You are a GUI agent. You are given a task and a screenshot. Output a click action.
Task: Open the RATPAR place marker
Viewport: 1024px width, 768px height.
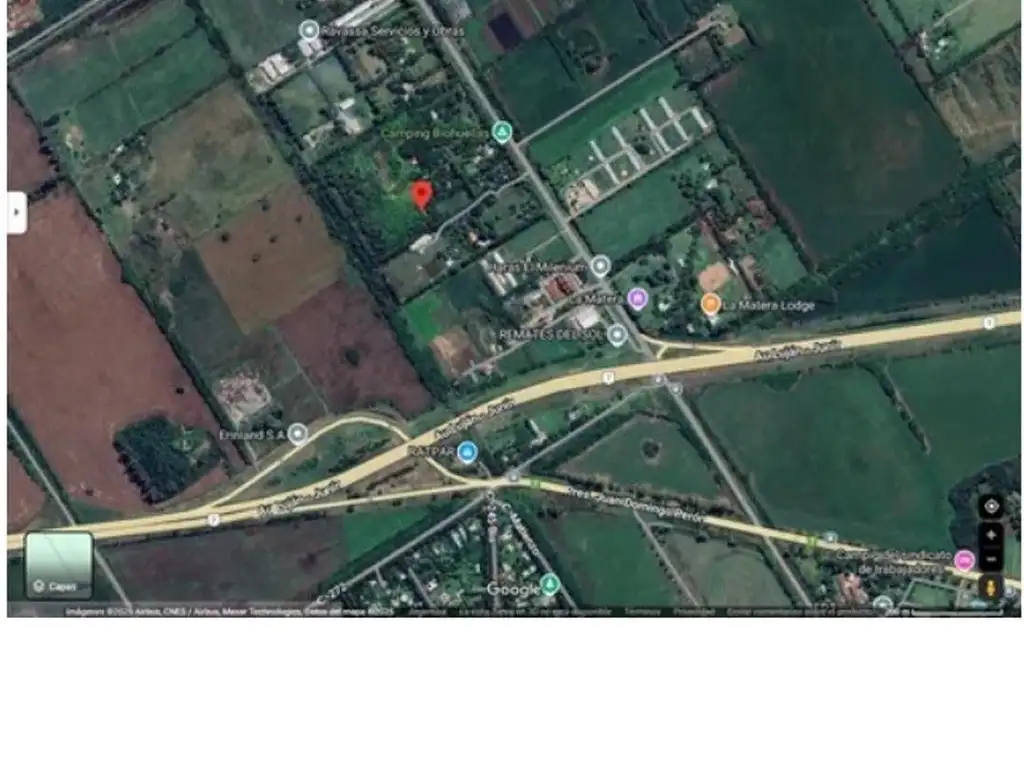pyautogui.click(x=467, y=451)
